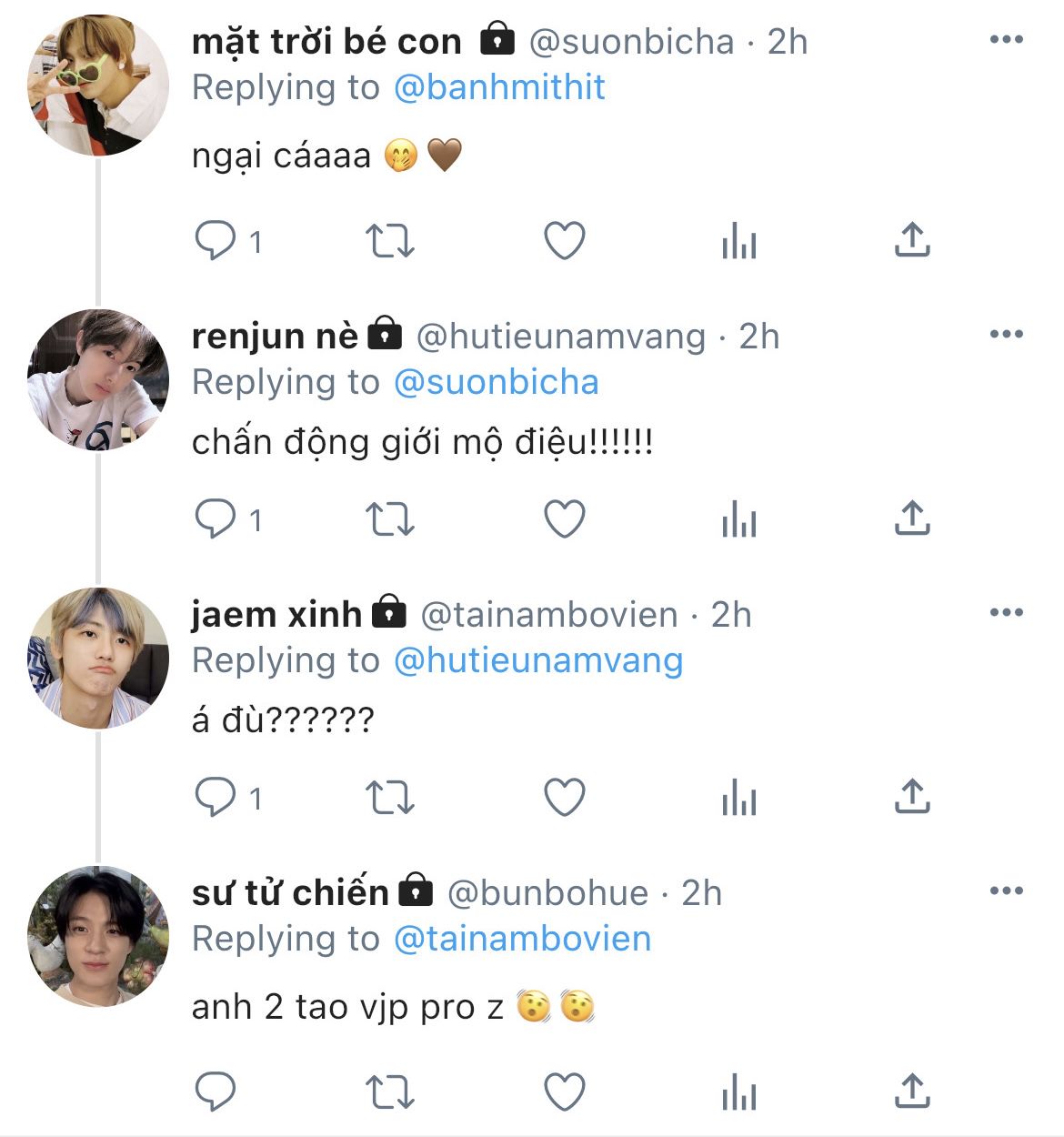Open renjun nè's profile picture
The height and width of the screenshot is (1137, 1064).
pyautogui.click(x=98, y=380)
